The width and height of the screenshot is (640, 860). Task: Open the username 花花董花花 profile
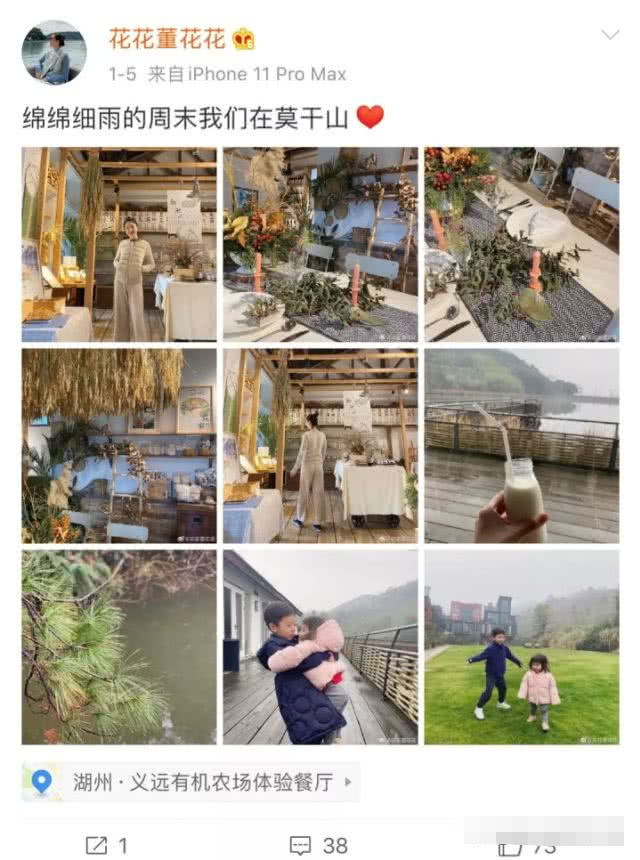(167, 39)
